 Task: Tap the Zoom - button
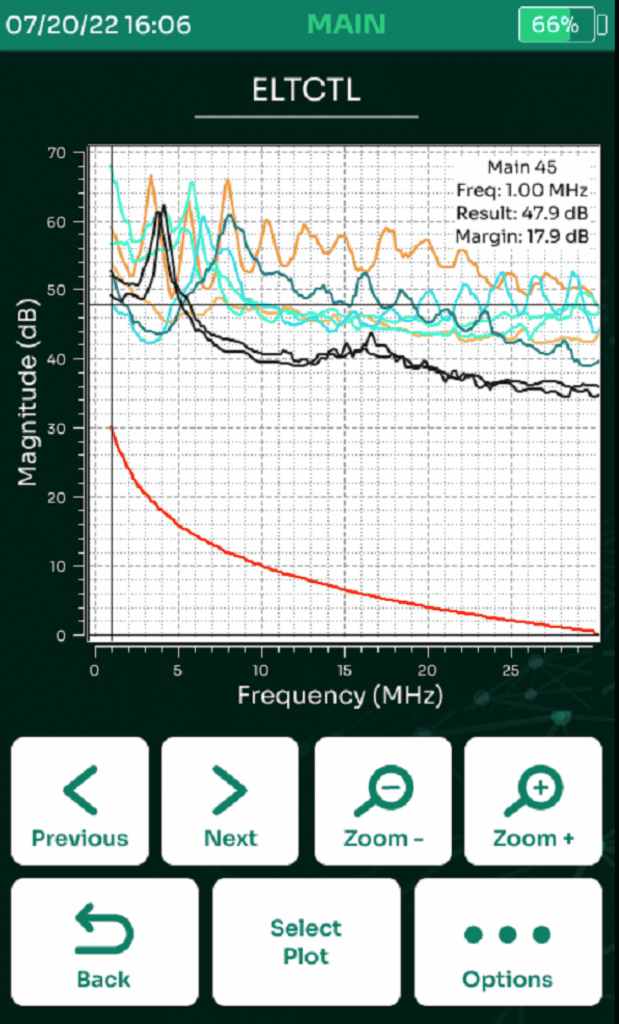pos(383,801)
